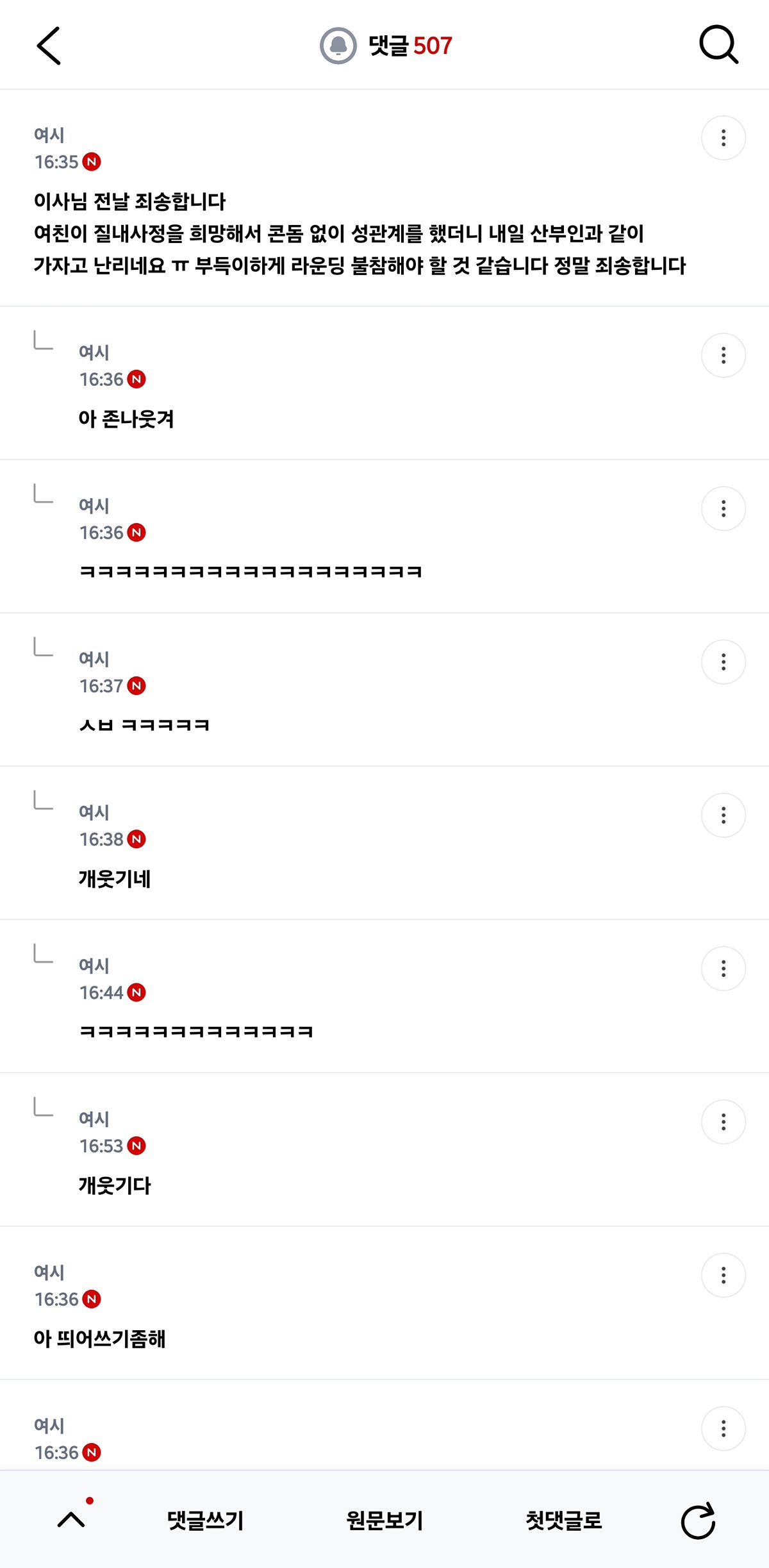Screen dimensions: 769x1568
Task: Open the three-dot menu on the 개웃기다 reply
Action: click(x=724, y=1122)
